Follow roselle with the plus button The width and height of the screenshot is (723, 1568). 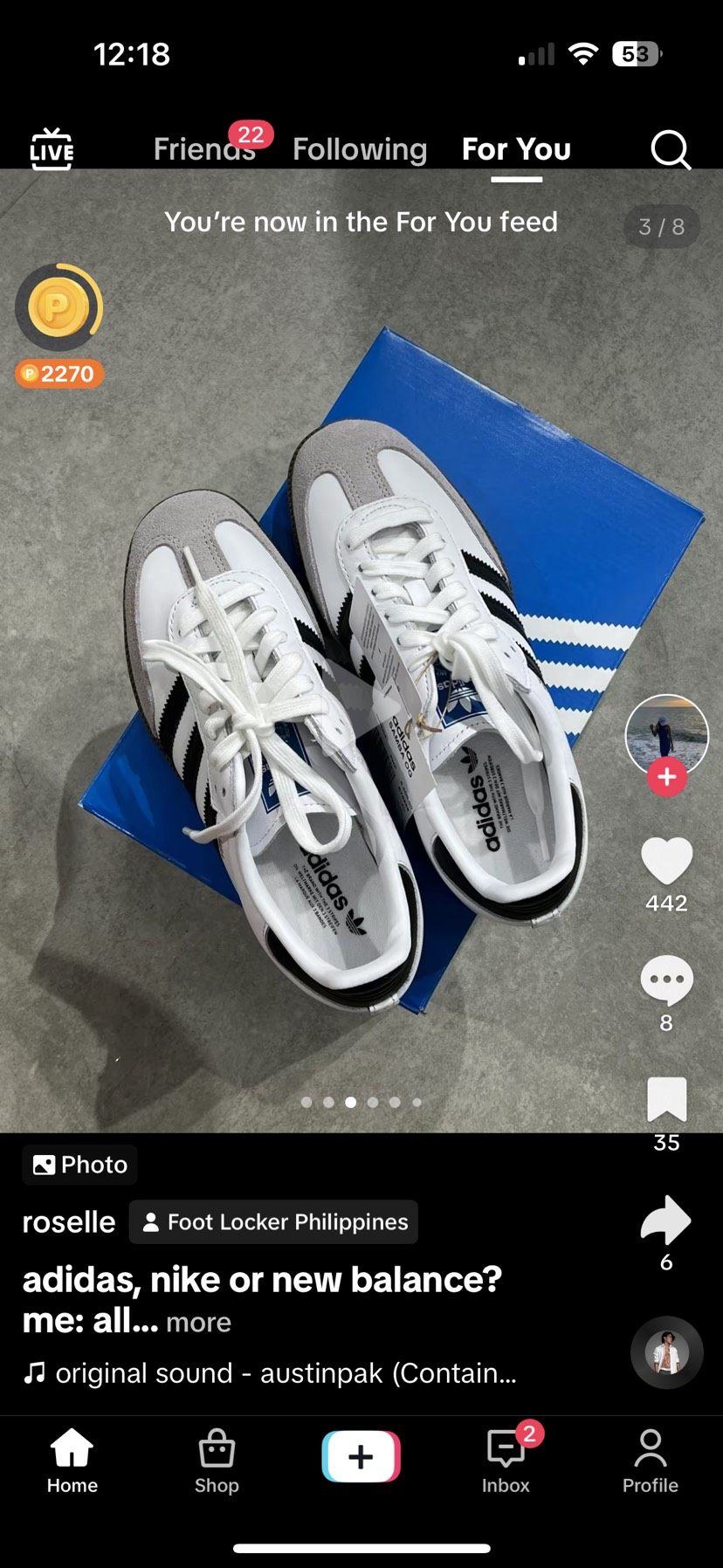pyautogui.click(x=666, y=776)
